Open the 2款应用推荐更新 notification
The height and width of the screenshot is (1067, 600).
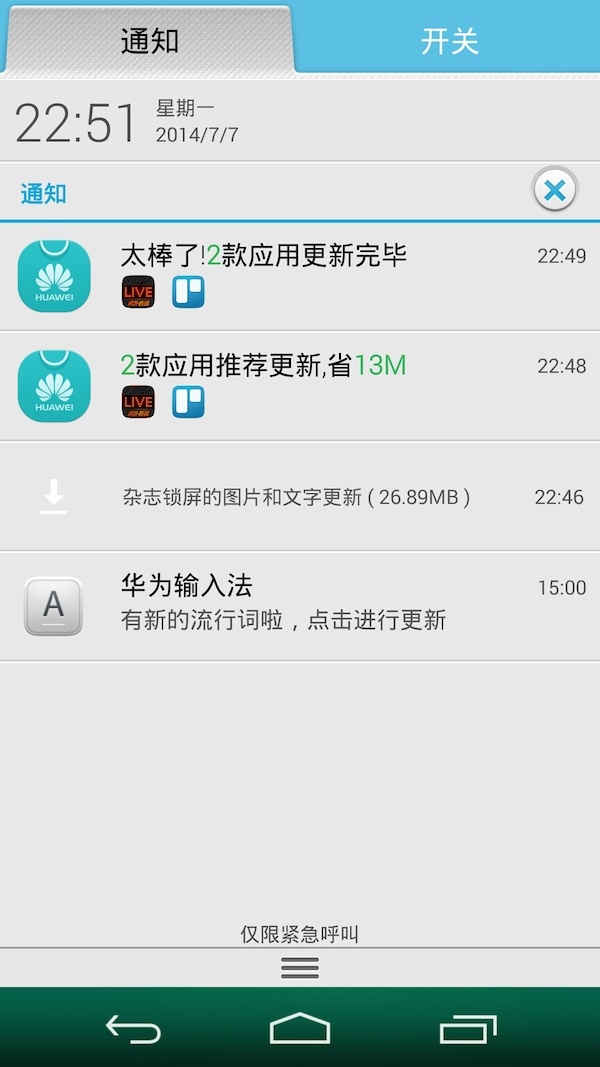300,386
